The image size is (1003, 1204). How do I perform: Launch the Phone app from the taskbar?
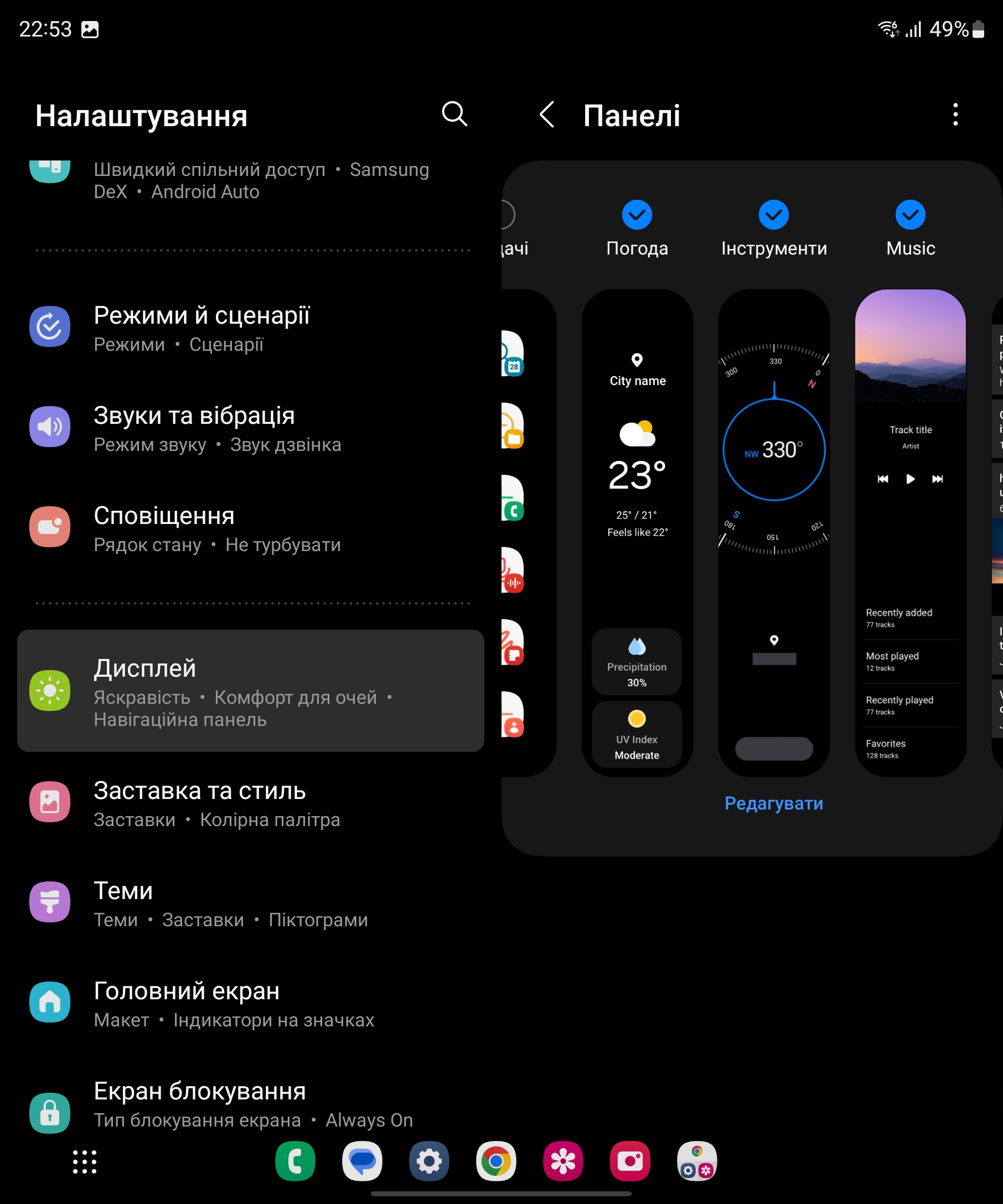click(x=296, y=1161)
